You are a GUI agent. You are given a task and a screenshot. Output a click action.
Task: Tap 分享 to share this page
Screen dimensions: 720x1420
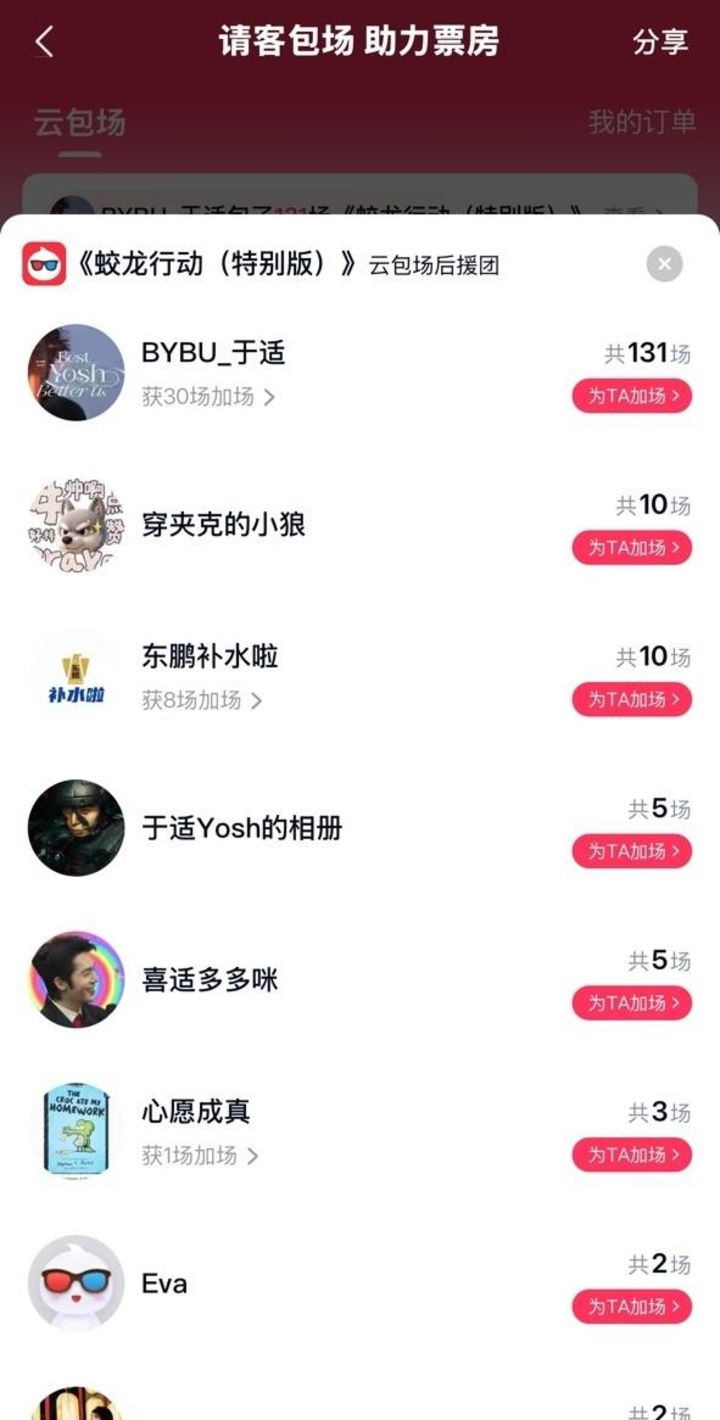click(x=660, y=42)
